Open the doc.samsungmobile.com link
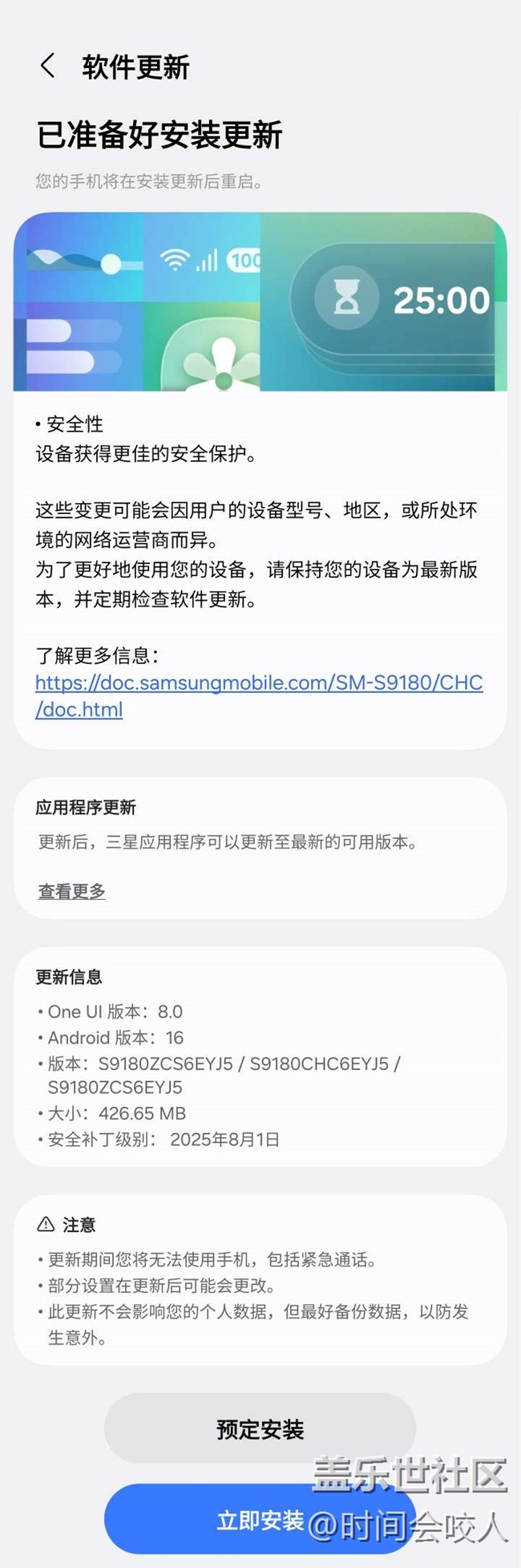The image size is (521, 1568). pos(258,683)
